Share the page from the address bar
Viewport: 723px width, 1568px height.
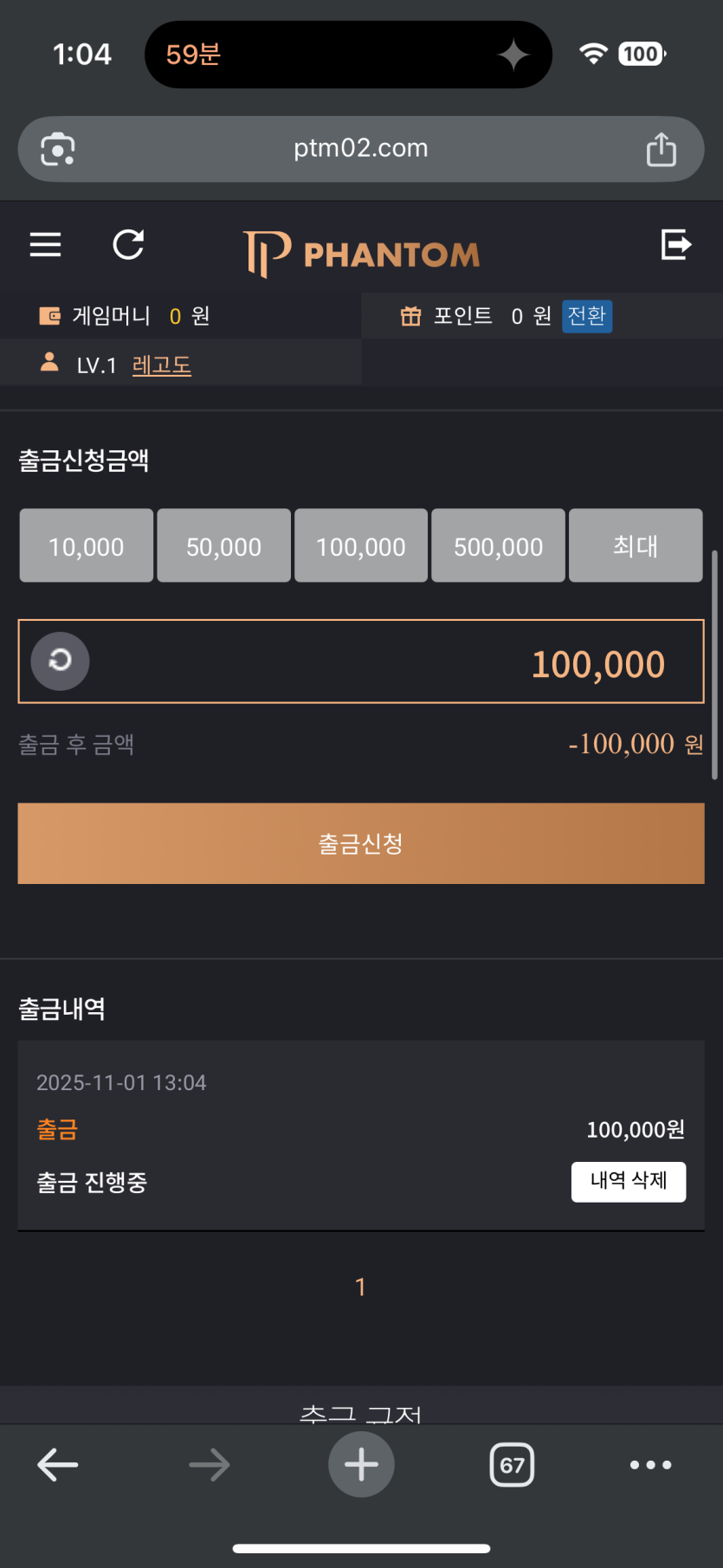pos(662,149)
